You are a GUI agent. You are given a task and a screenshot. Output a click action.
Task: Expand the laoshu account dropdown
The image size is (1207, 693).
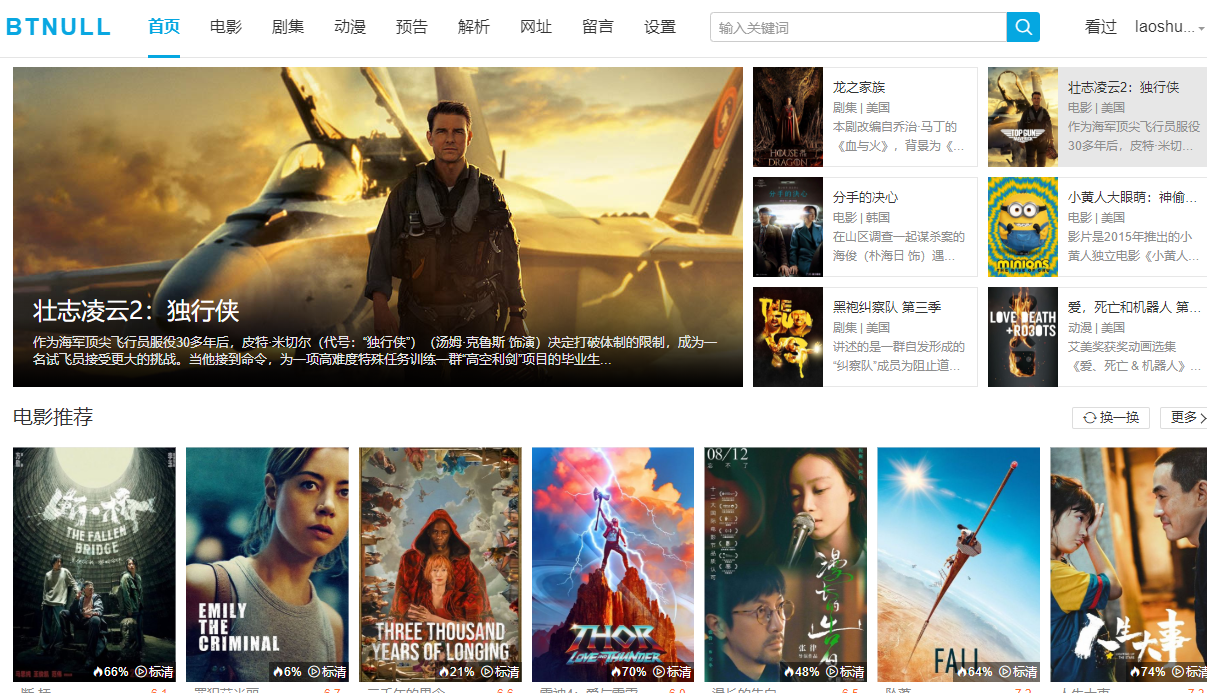coord(1169,27)
